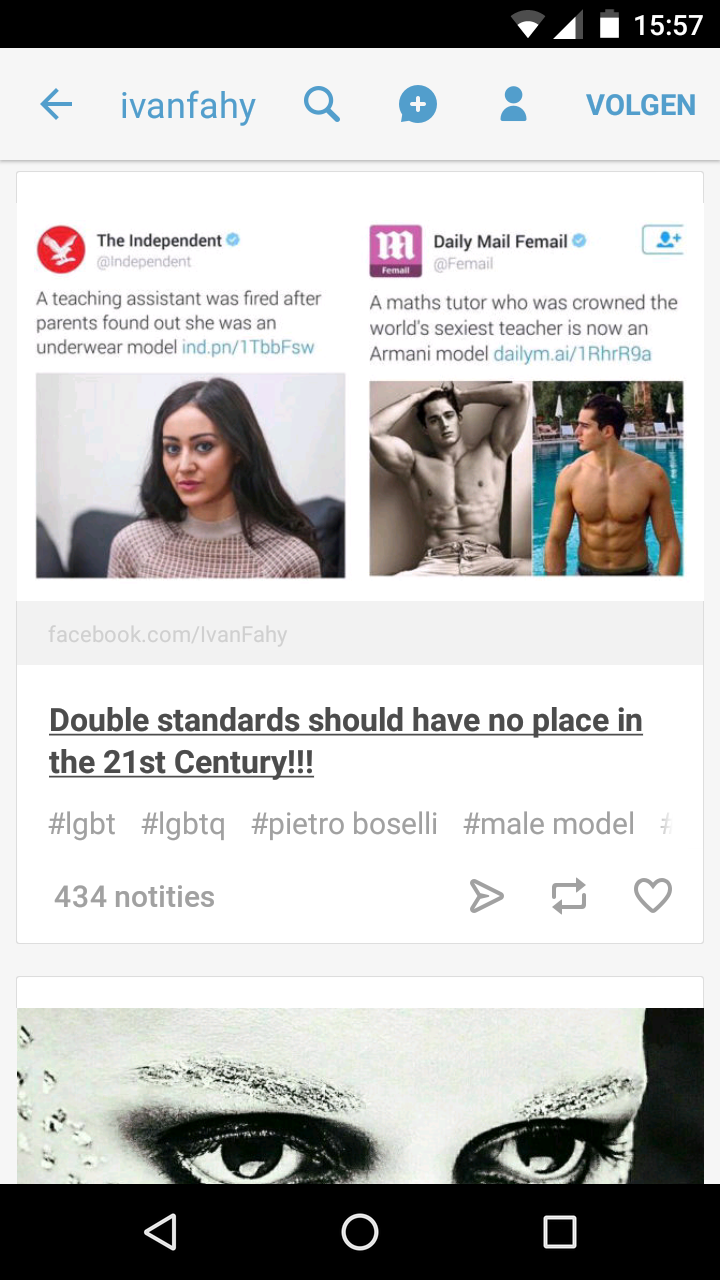The image size is (720, 1280).
Task: Tap the blue message icon next to search
Action: [417, 104]
